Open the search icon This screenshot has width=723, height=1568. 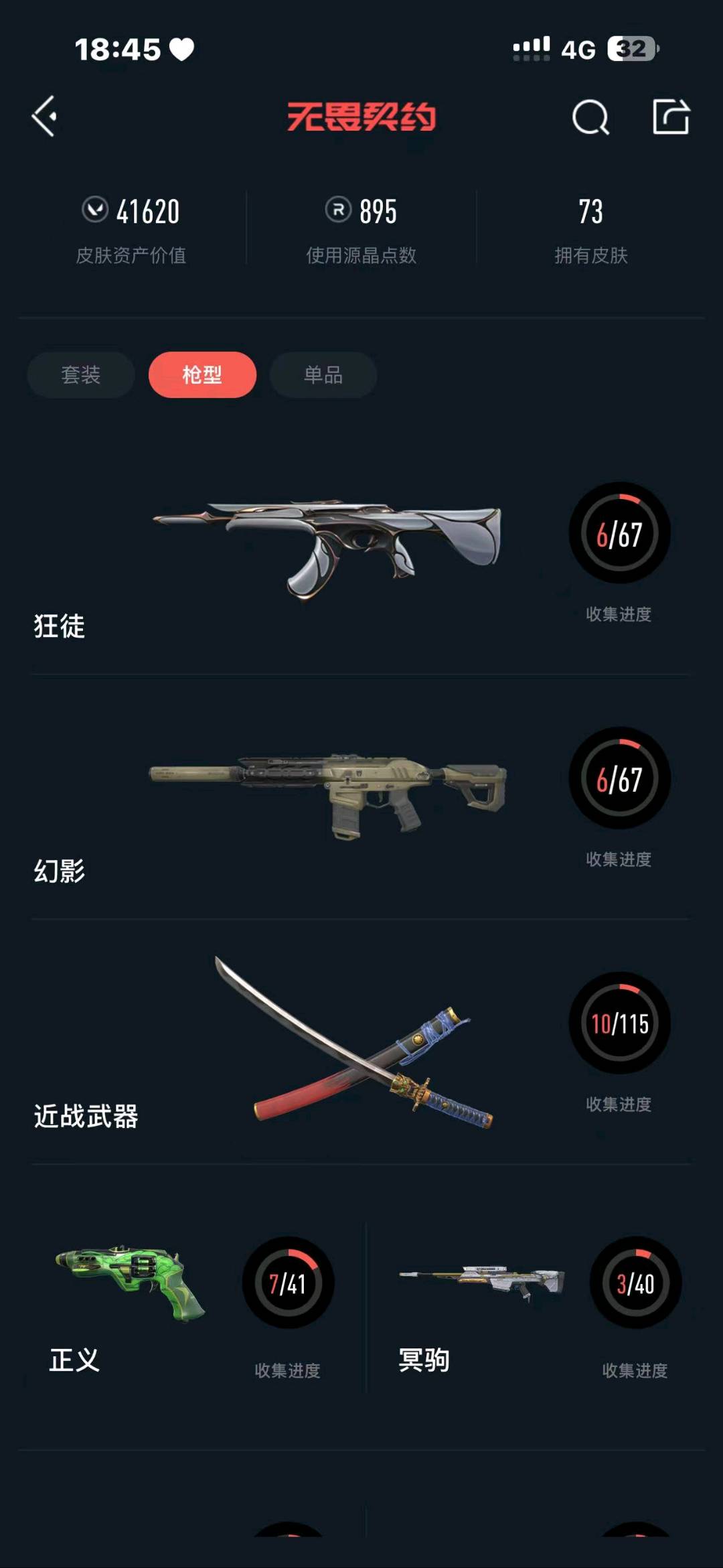coord(590,118)
